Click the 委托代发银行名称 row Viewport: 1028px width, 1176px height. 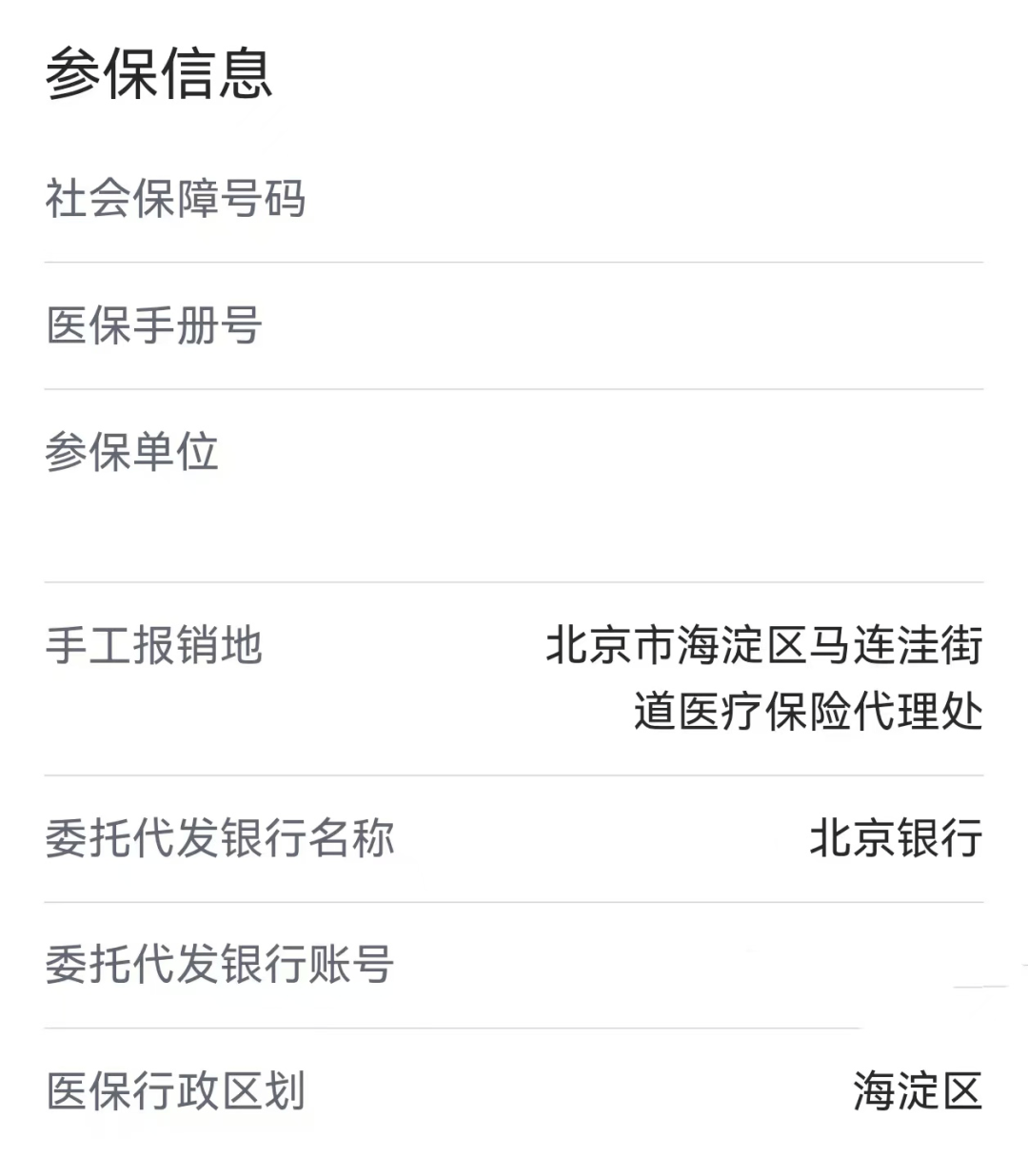pos(514,838)
